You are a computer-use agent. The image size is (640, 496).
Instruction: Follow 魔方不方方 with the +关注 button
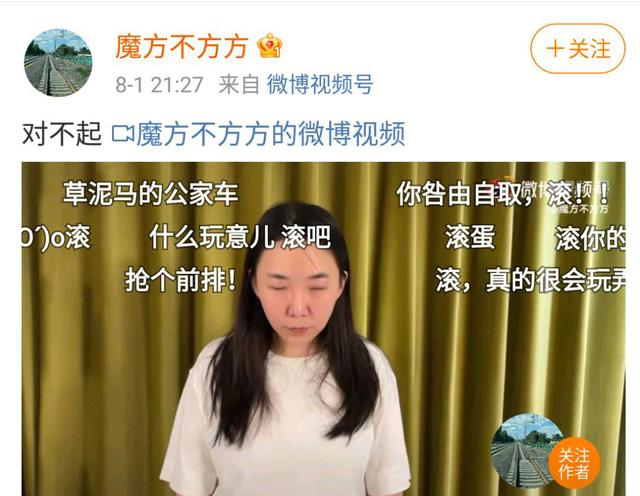click(577, 49)
